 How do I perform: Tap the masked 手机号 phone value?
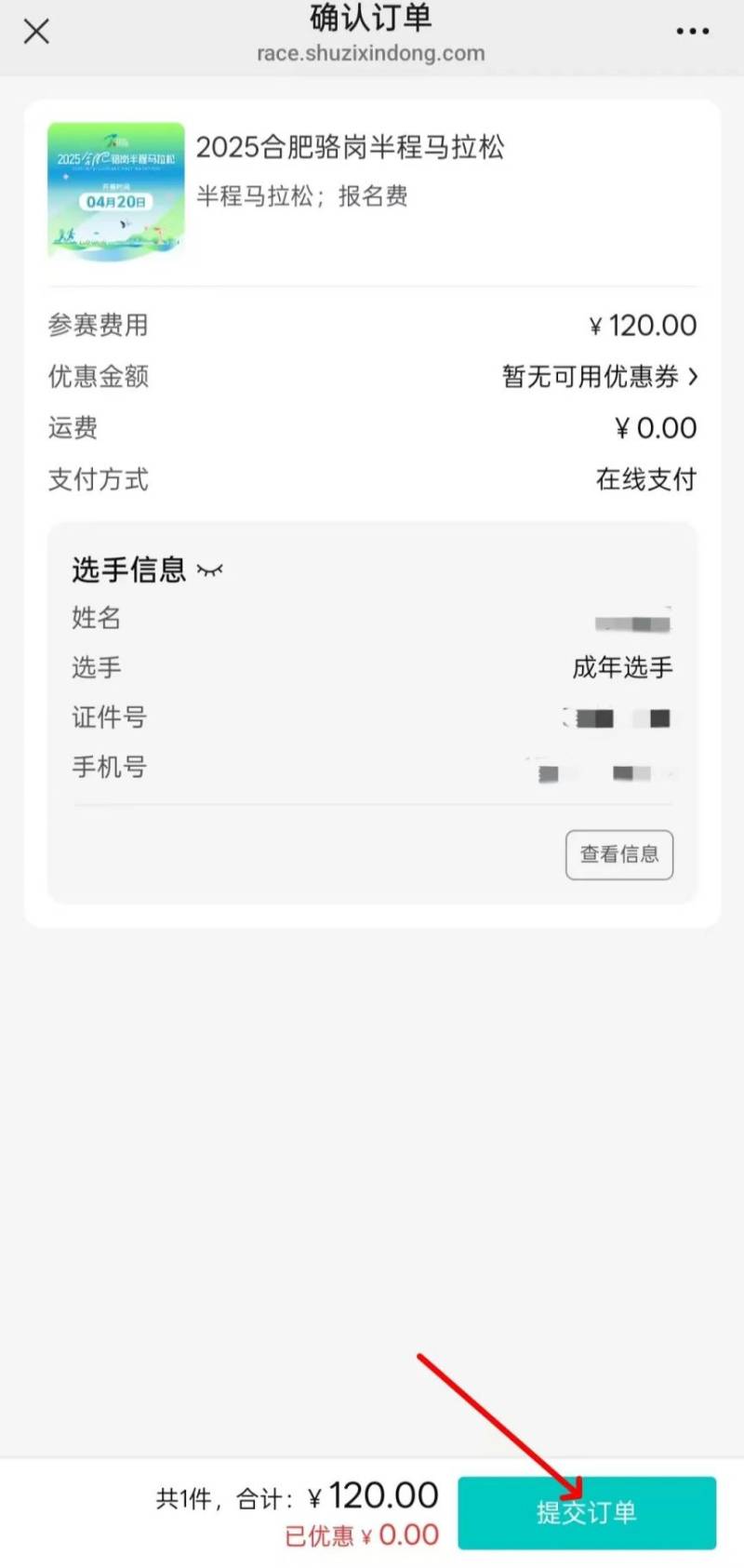click(600, 769)
